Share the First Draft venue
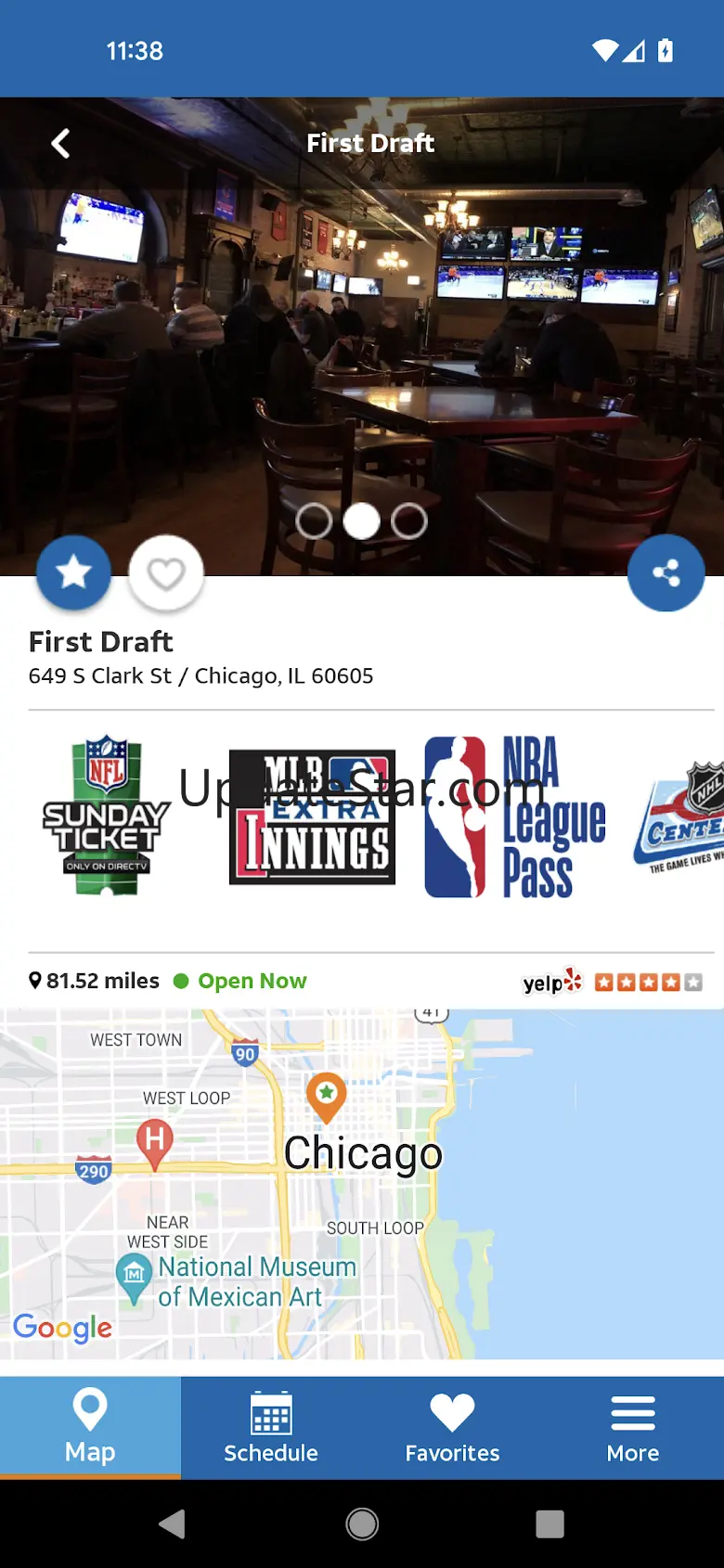The image size is (724, 1568). (x=666, y=573)
